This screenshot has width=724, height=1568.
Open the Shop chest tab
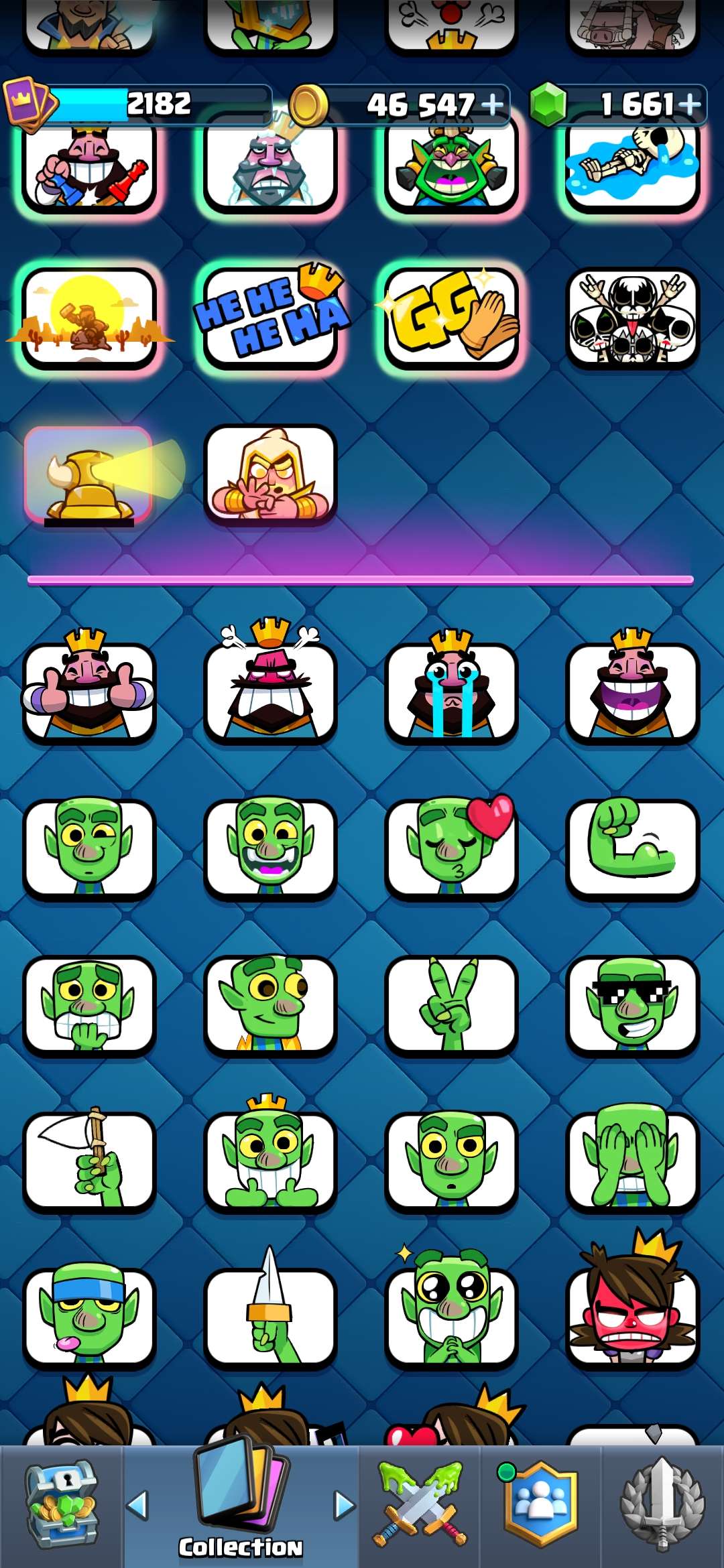62,1505
